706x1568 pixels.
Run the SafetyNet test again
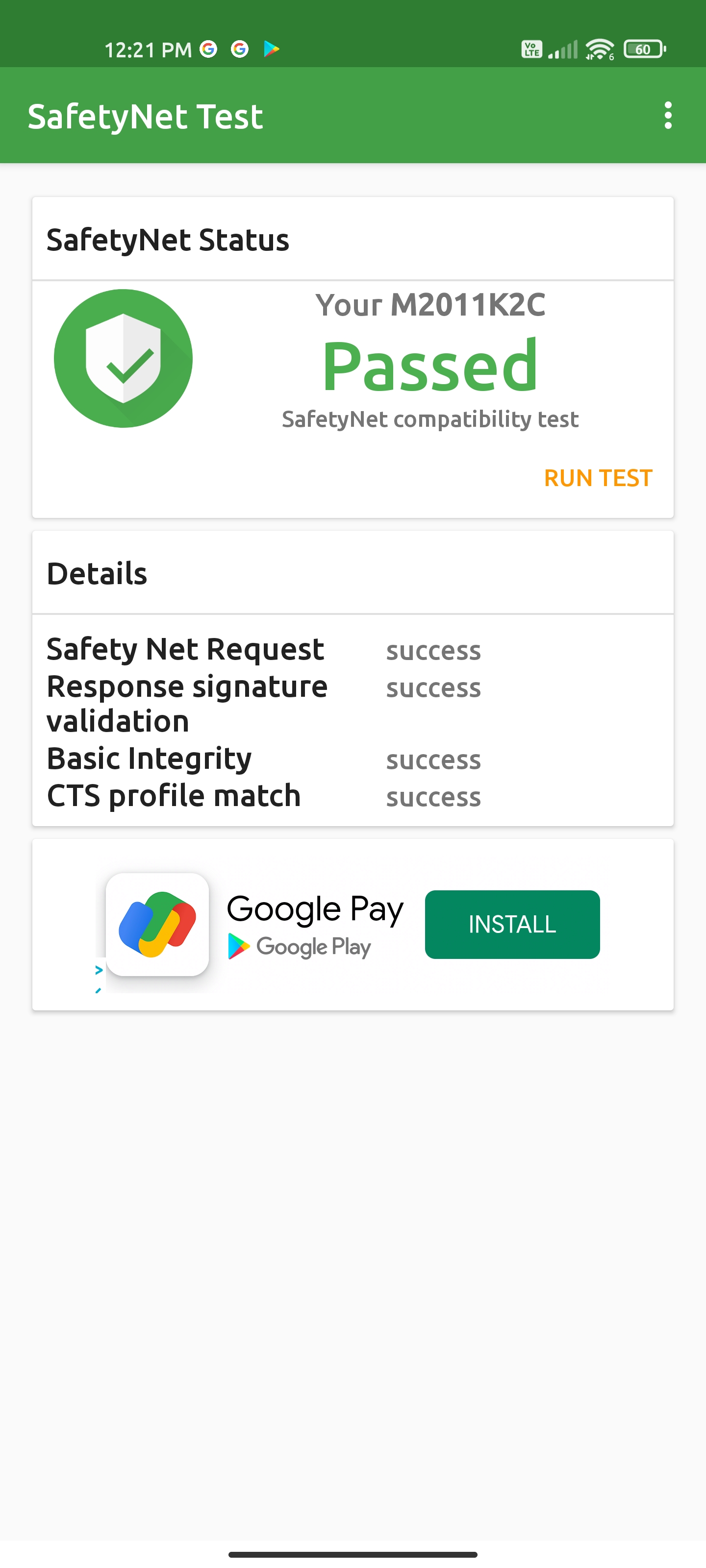[598, 478]
